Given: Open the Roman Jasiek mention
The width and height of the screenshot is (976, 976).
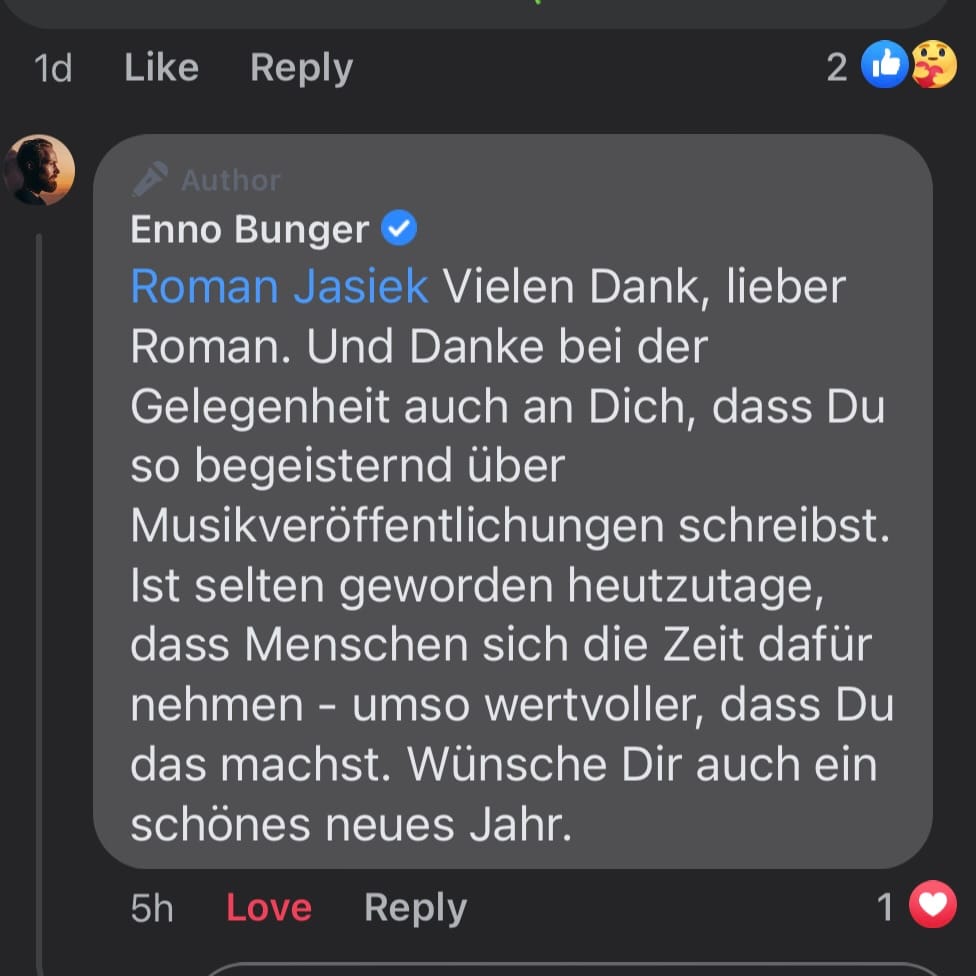Looking at the screenshot, I should point(279,288).
